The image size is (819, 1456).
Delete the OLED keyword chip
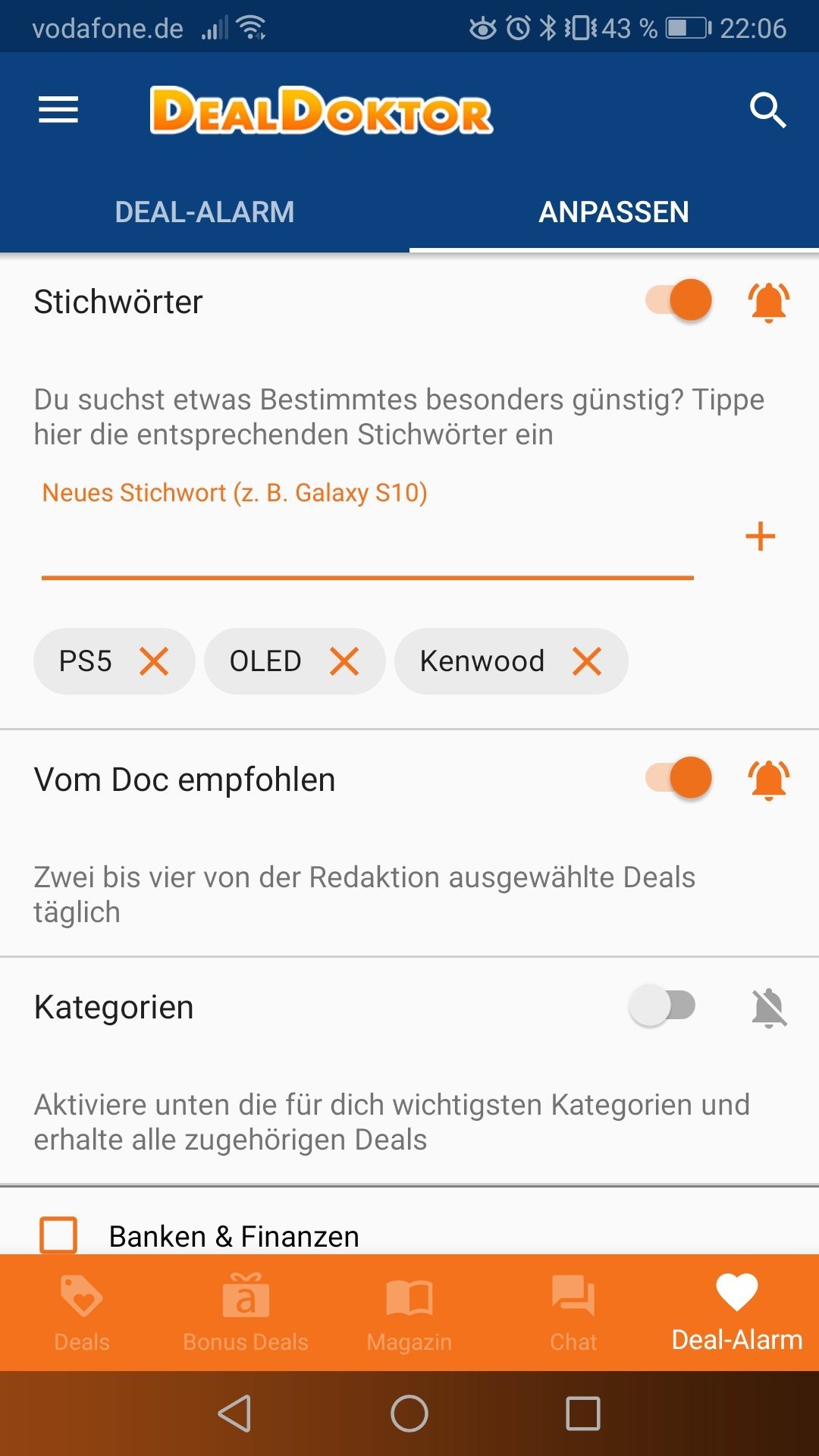coord(344,661)
